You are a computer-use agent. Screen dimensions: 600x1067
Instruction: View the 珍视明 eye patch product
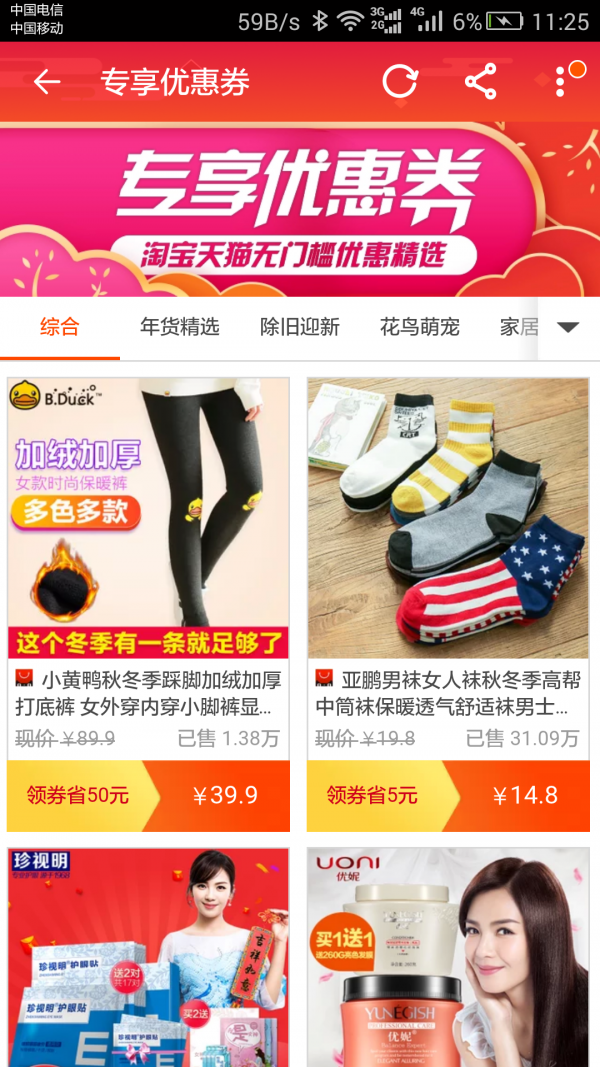[x=148, y=957]
